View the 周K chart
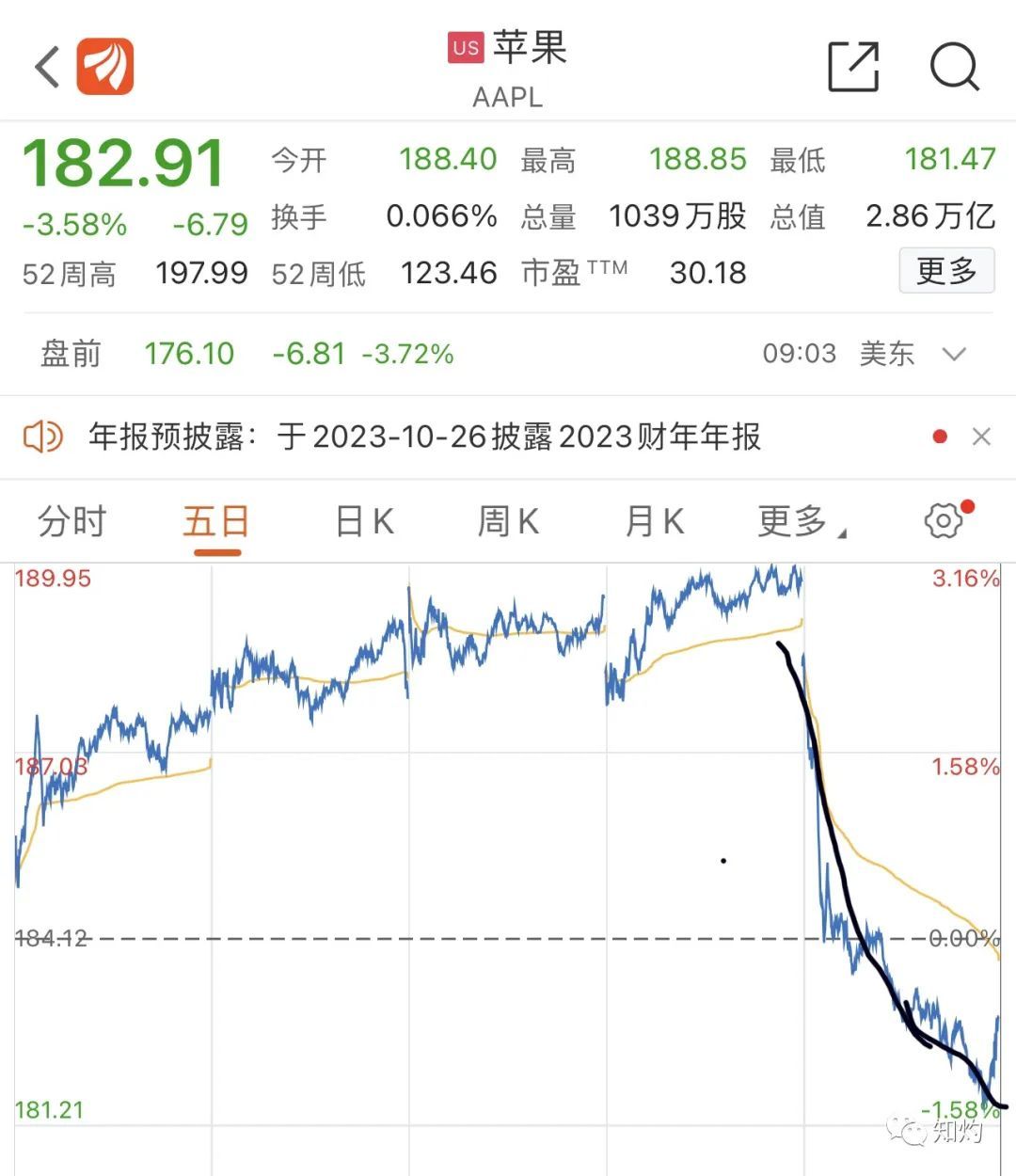 [508, 521]
